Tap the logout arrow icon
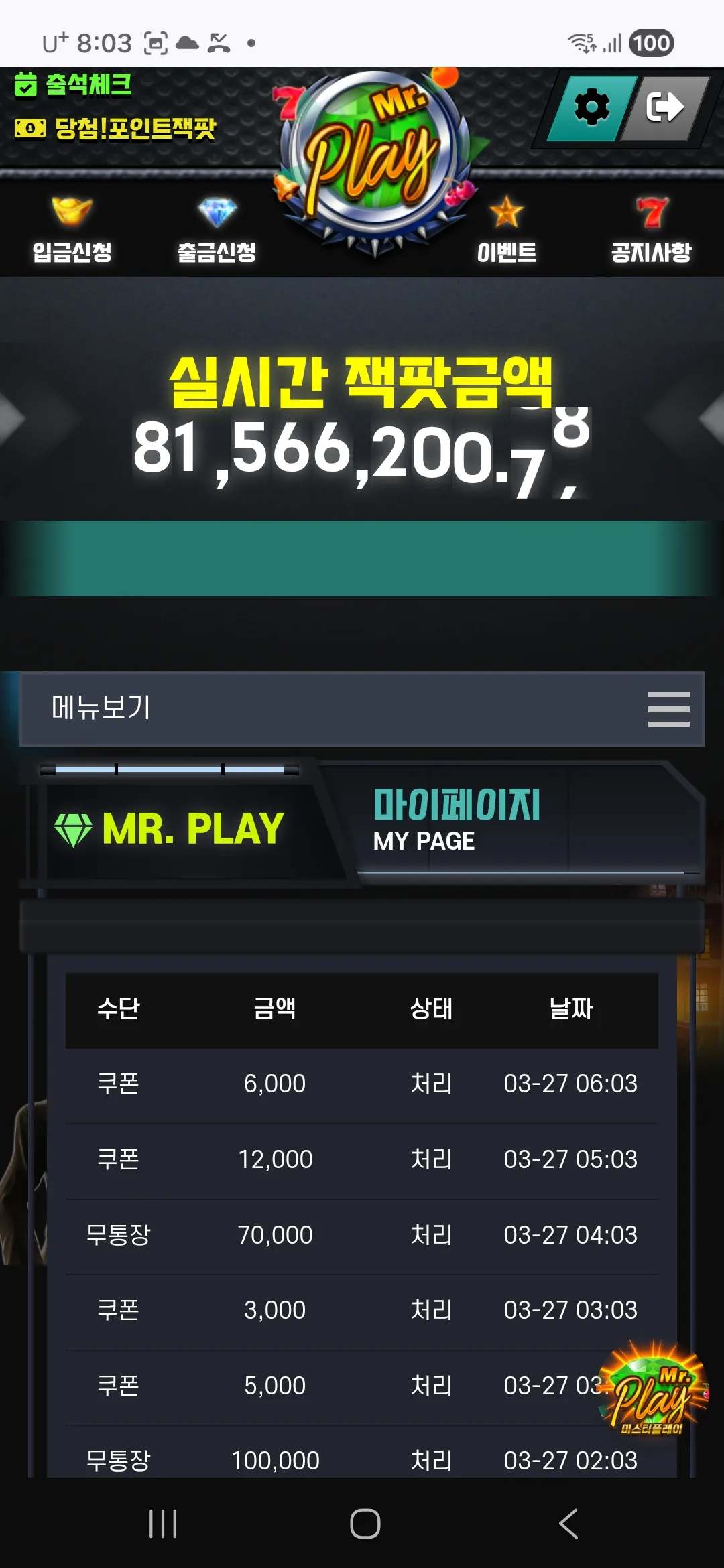The width and height of the screenshot is (724, 1568). pyautogui.click(x=664, y=107)
